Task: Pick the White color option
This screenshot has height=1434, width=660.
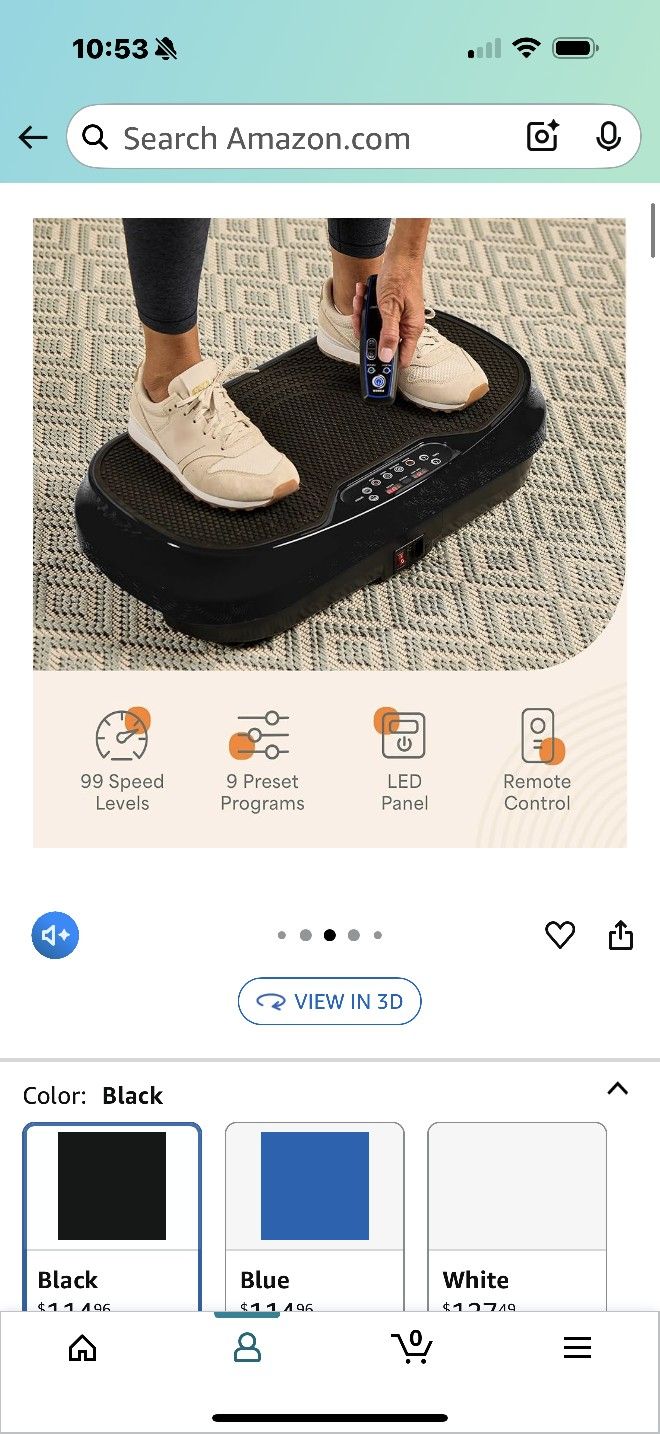Action: click(x=517, y=1215)
